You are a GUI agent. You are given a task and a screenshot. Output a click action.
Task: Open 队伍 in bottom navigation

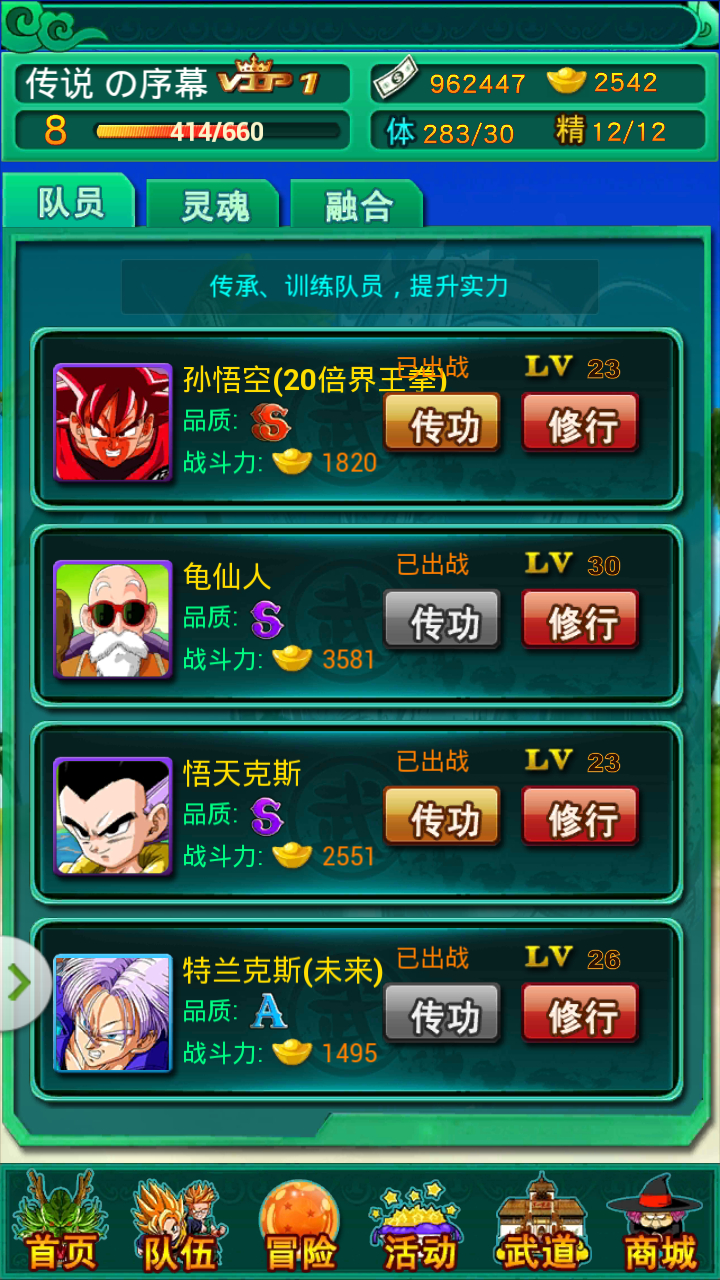180,1222
